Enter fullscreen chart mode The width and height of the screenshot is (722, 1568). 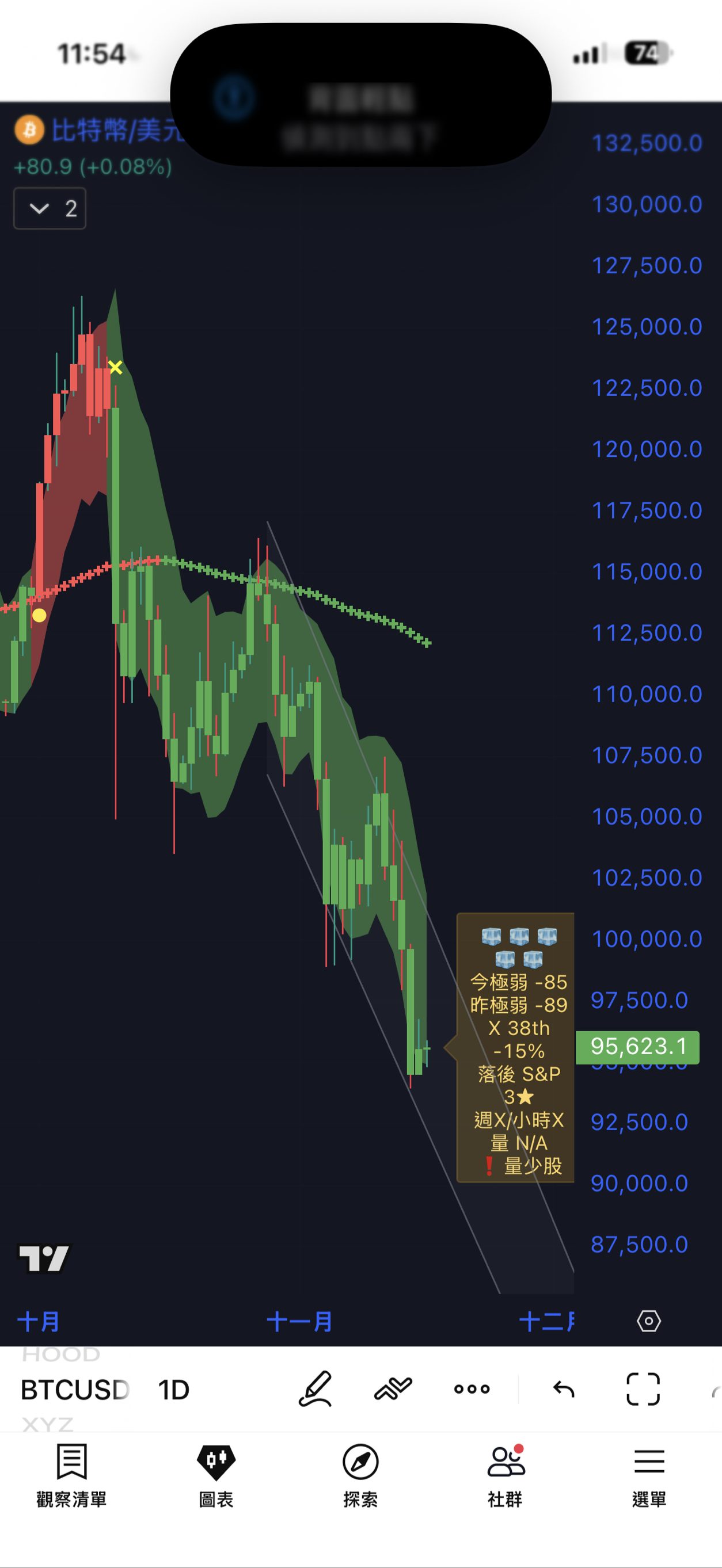[x=643, y=1389]
